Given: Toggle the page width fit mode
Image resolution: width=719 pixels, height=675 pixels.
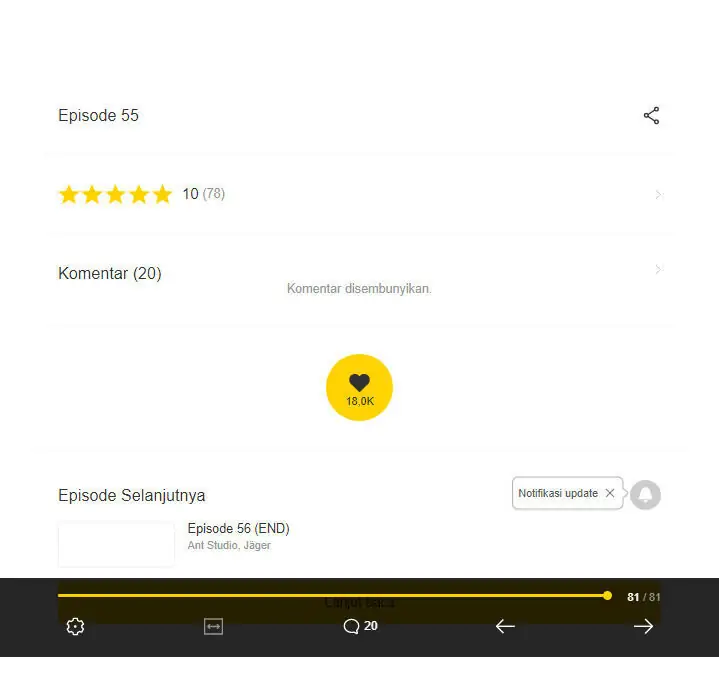Looking at the screenshot, I should [213, 626].
